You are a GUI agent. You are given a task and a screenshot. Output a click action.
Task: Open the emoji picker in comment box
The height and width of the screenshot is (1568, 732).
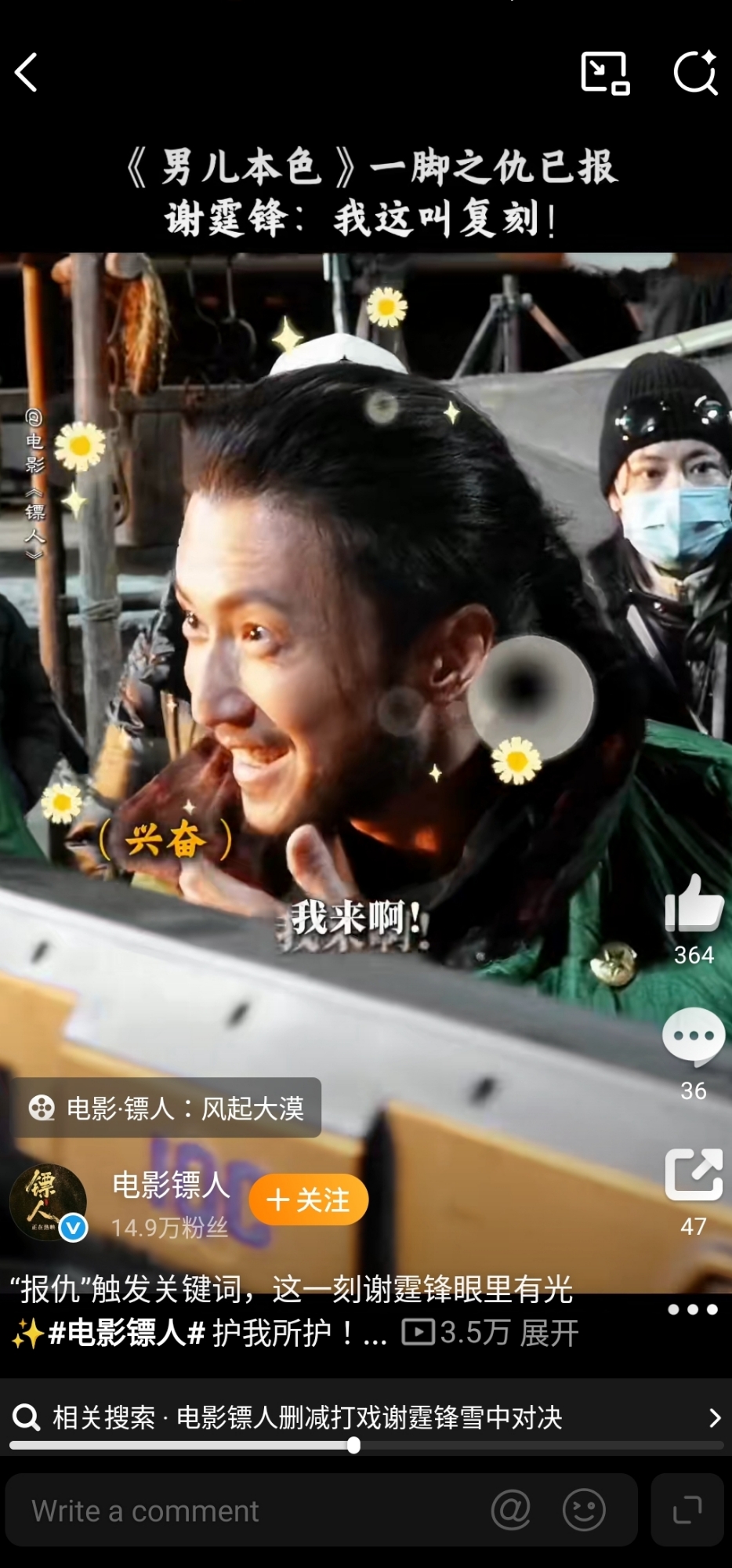pyautogui.click(x=585, y=1510)
